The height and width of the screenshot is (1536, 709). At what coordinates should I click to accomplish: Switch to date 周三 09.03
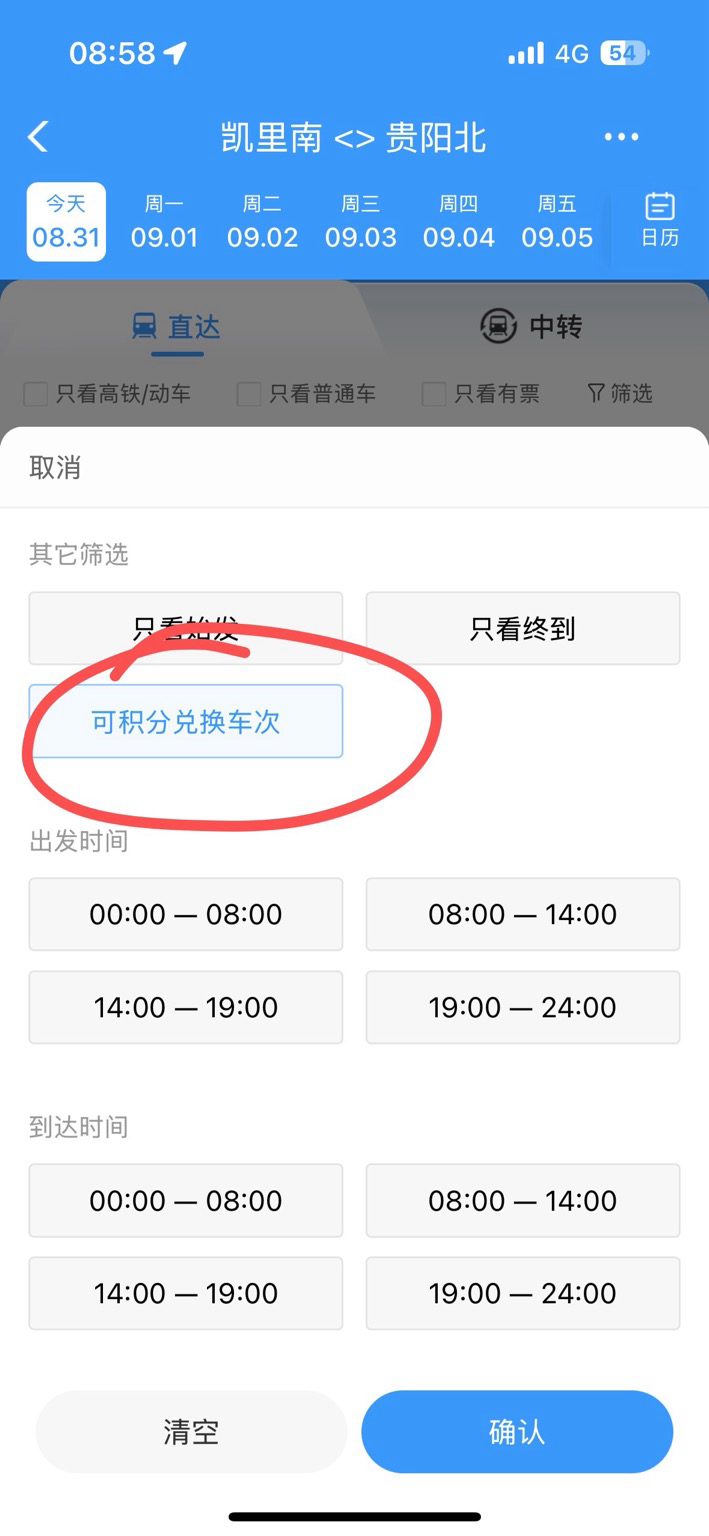(x=360, y=222)
